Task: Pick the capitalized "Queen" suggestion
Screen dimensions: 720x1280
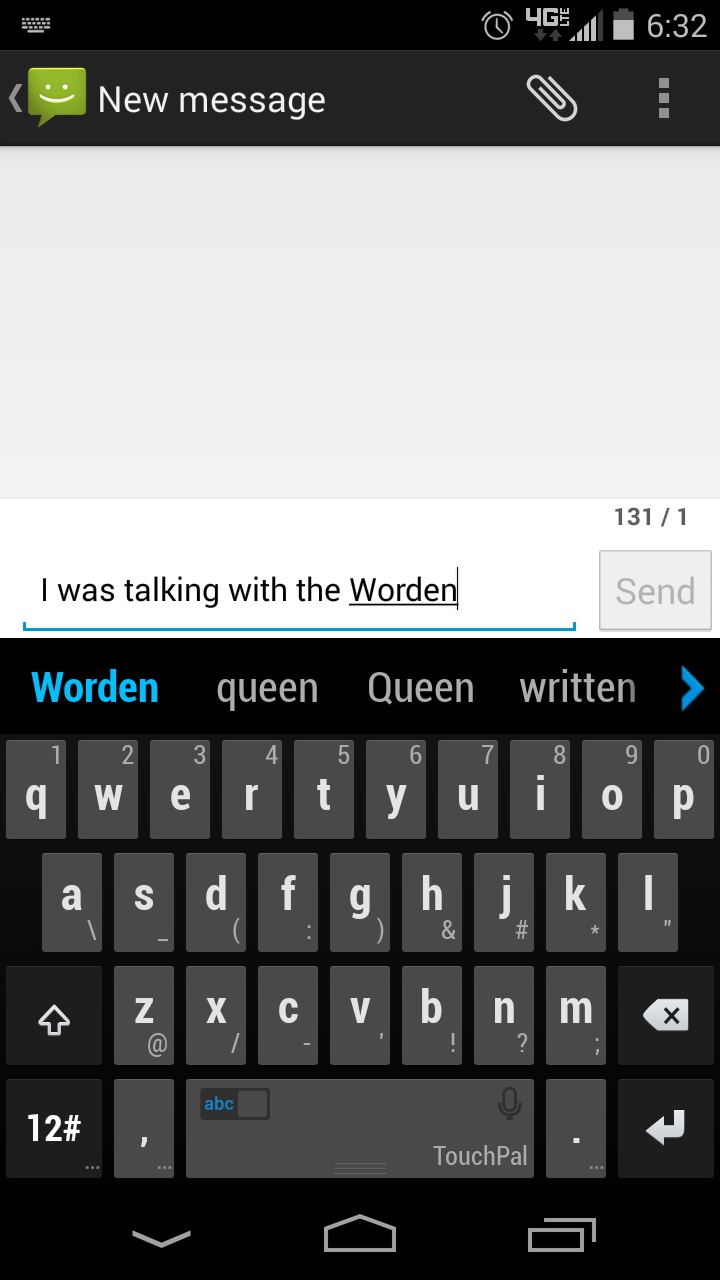Action: 420,688
